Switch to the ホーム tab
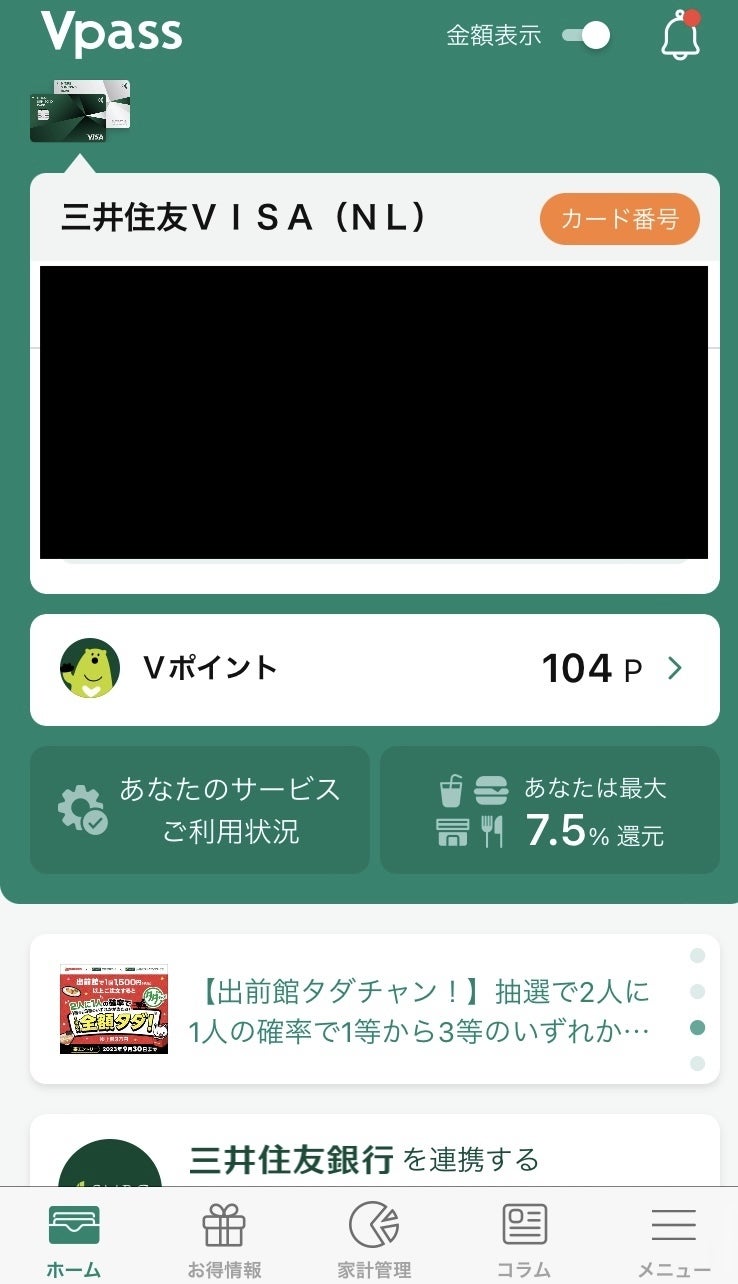 click(74, 1241)
